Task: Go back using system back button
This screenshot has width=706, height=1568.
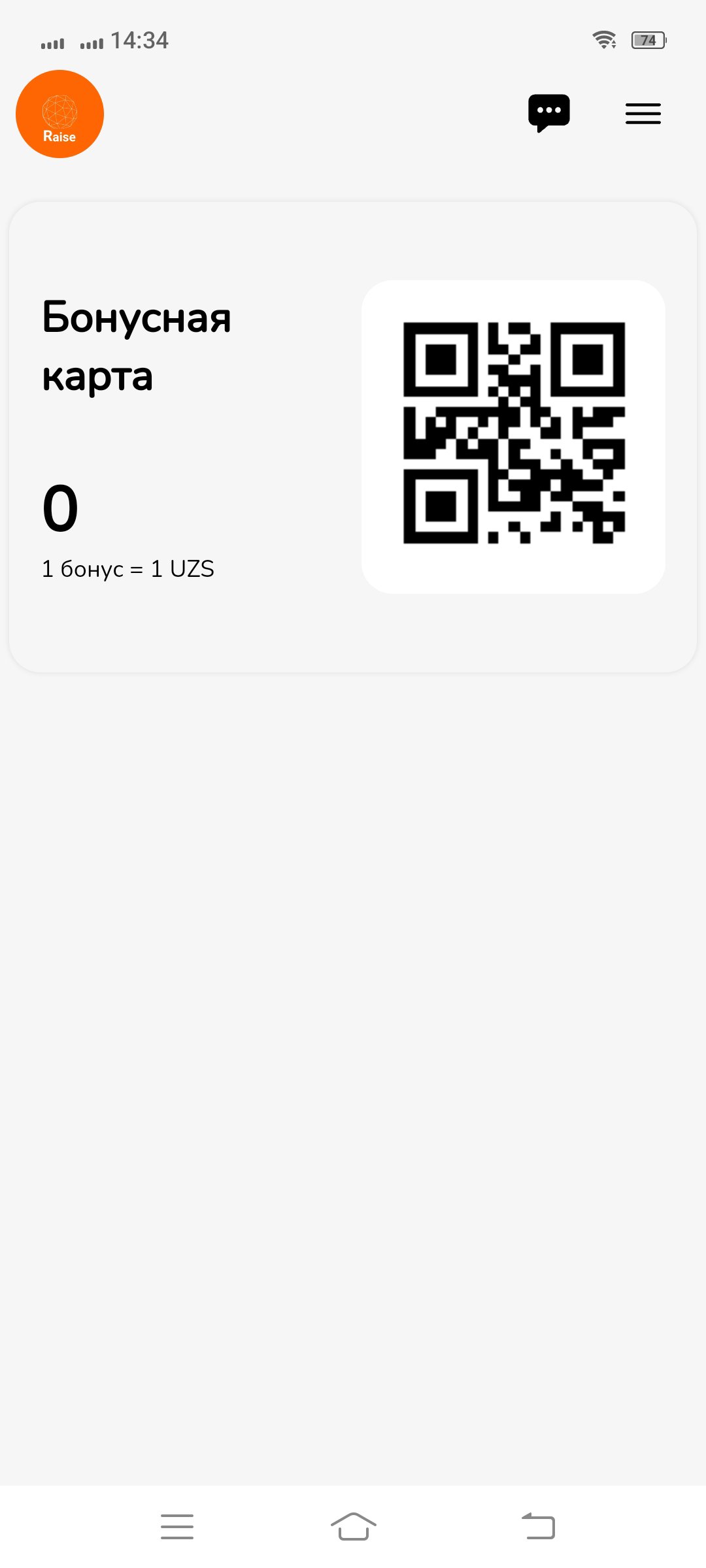Action: 538,1526
